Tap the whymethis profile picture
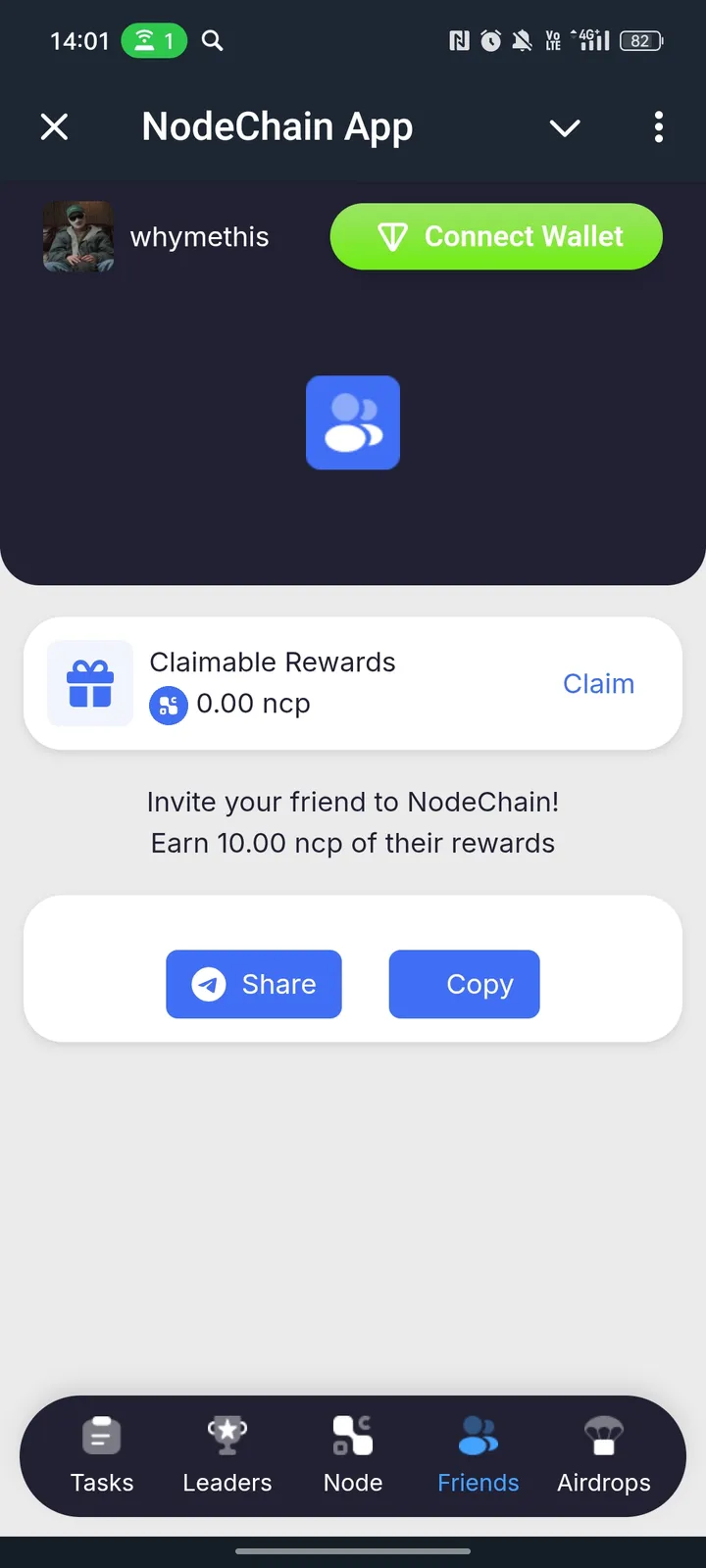Screen dimensions: 706x1568 click(x=77, y=236)
